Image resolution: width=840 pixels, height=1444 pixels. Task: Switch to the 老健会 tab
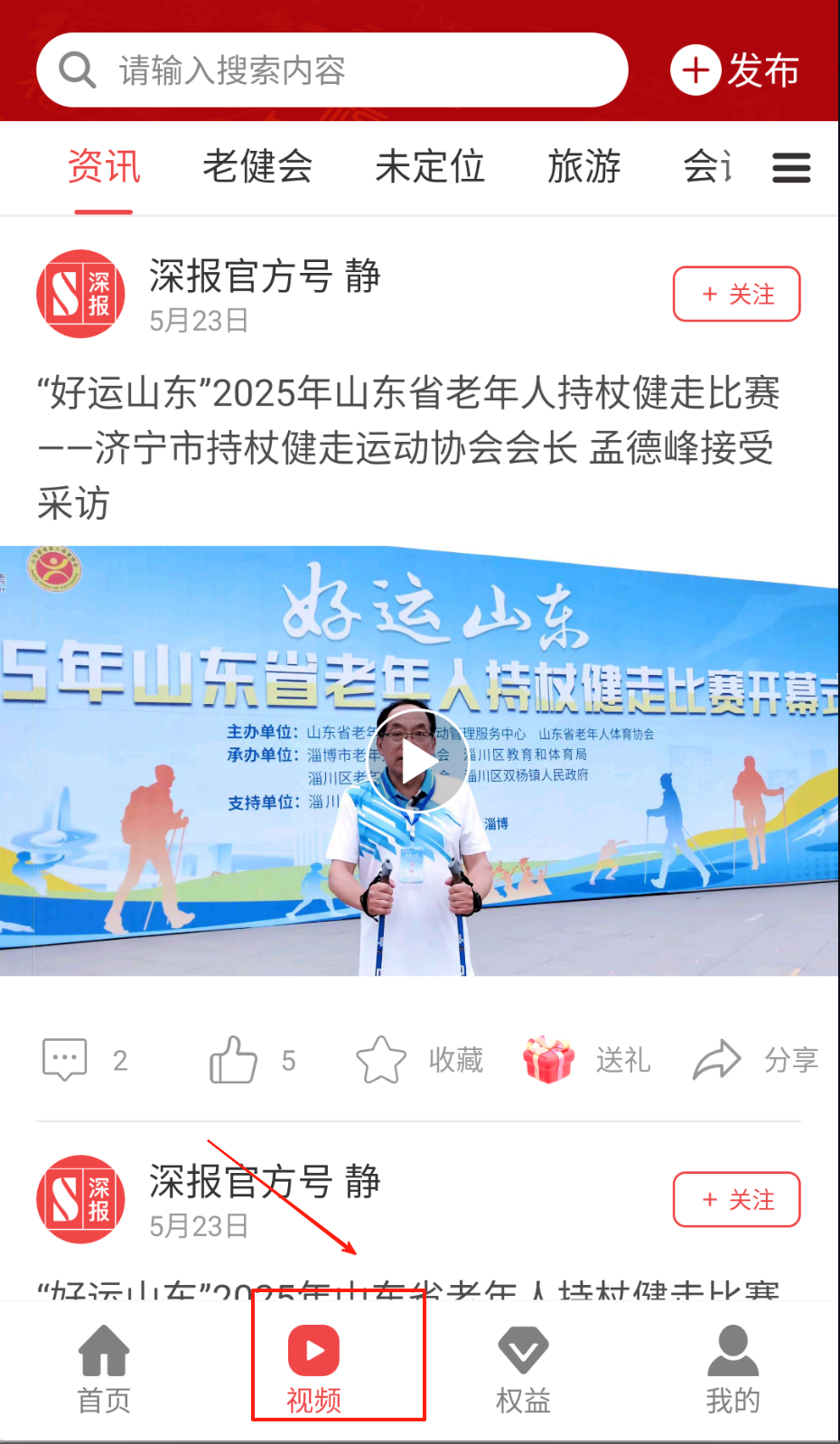(x=257, y=167)
